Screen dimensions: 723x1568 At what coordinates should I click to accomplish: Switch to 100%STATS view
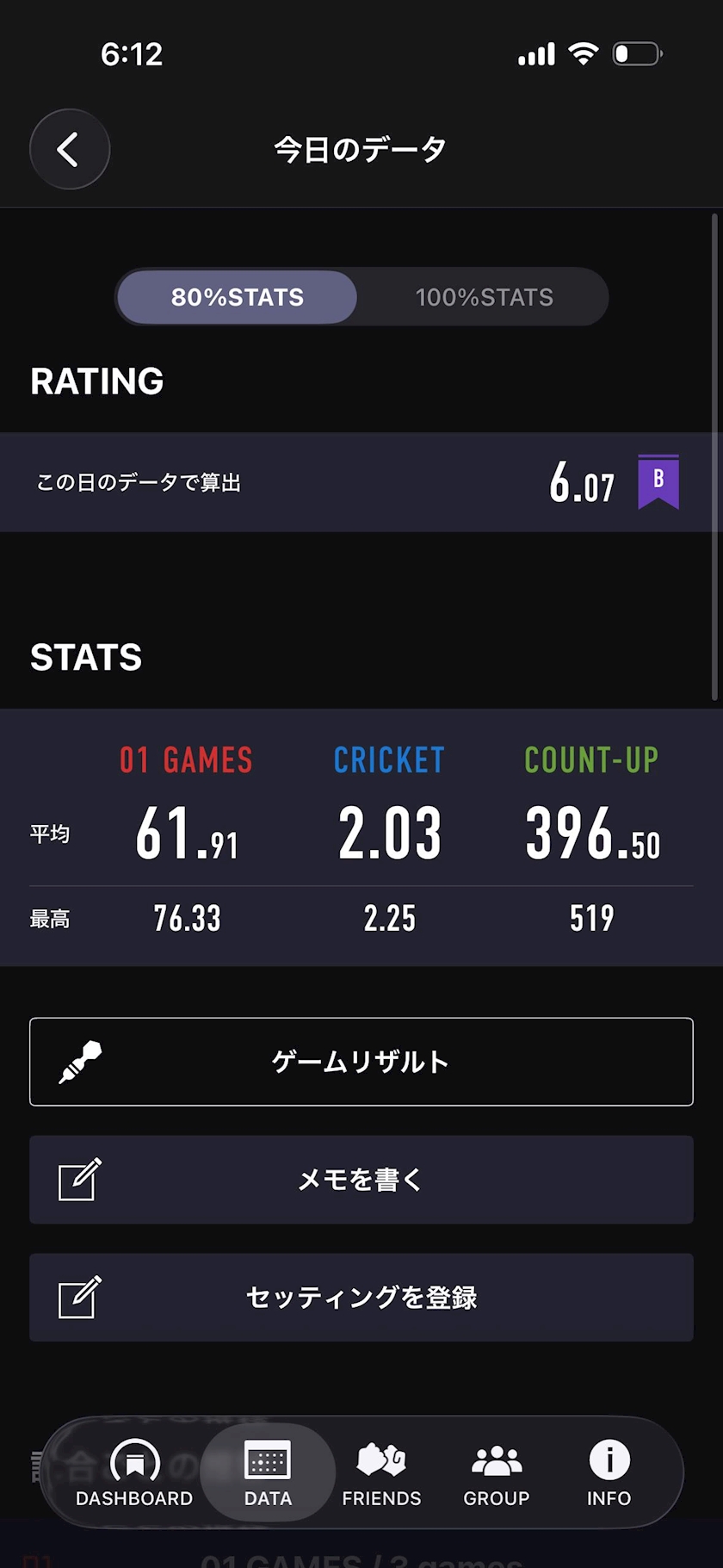484,297
